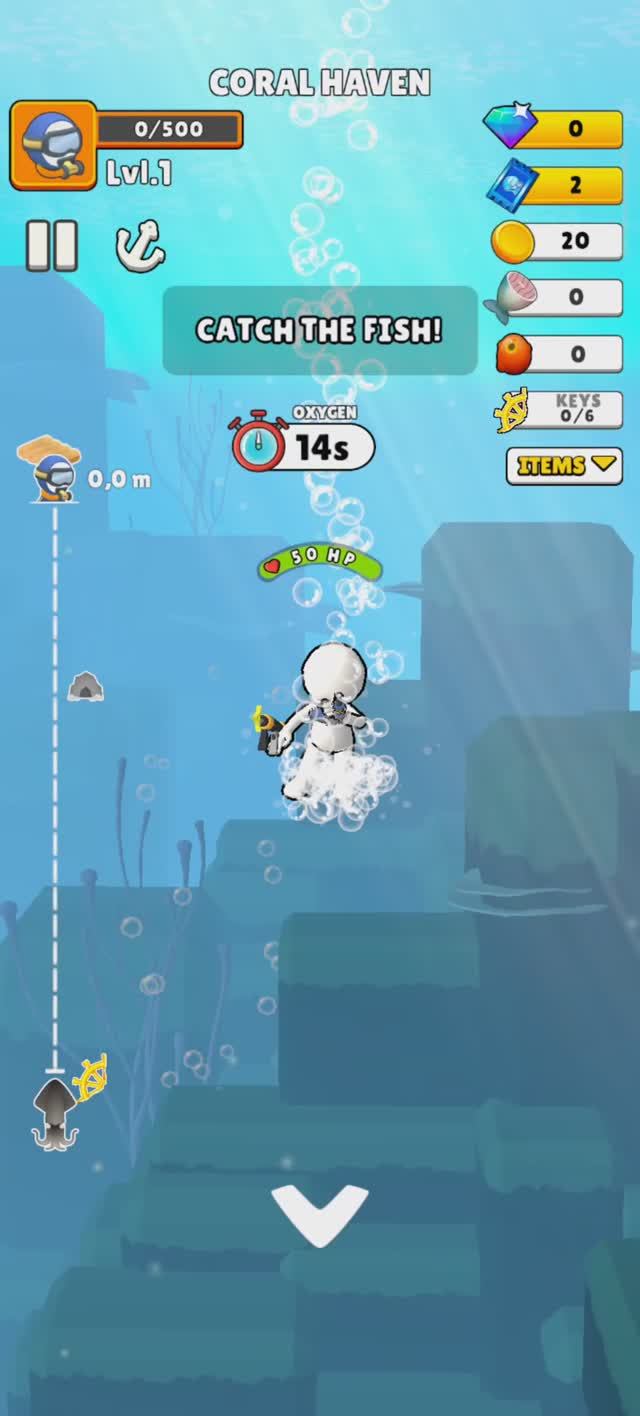The image size is (640, 1416).
Task: Tap the anchor icon
Action: [139, 246]
